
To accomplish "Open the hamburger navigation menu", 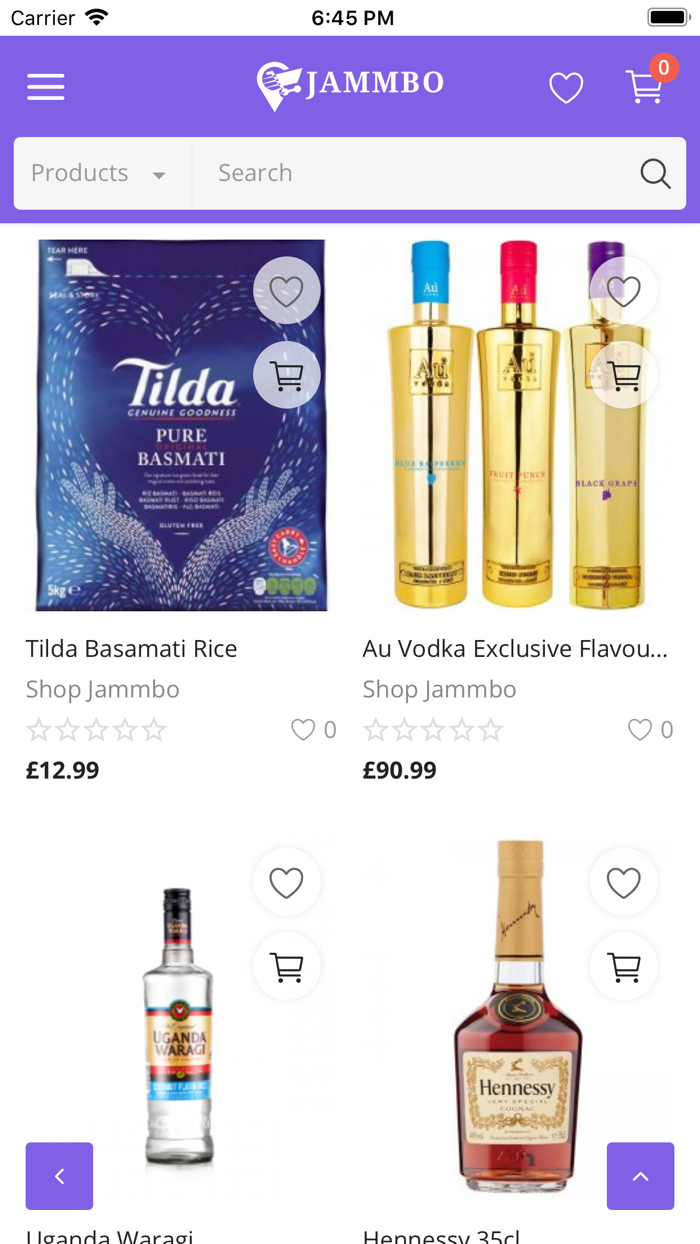I will [46, 87].
